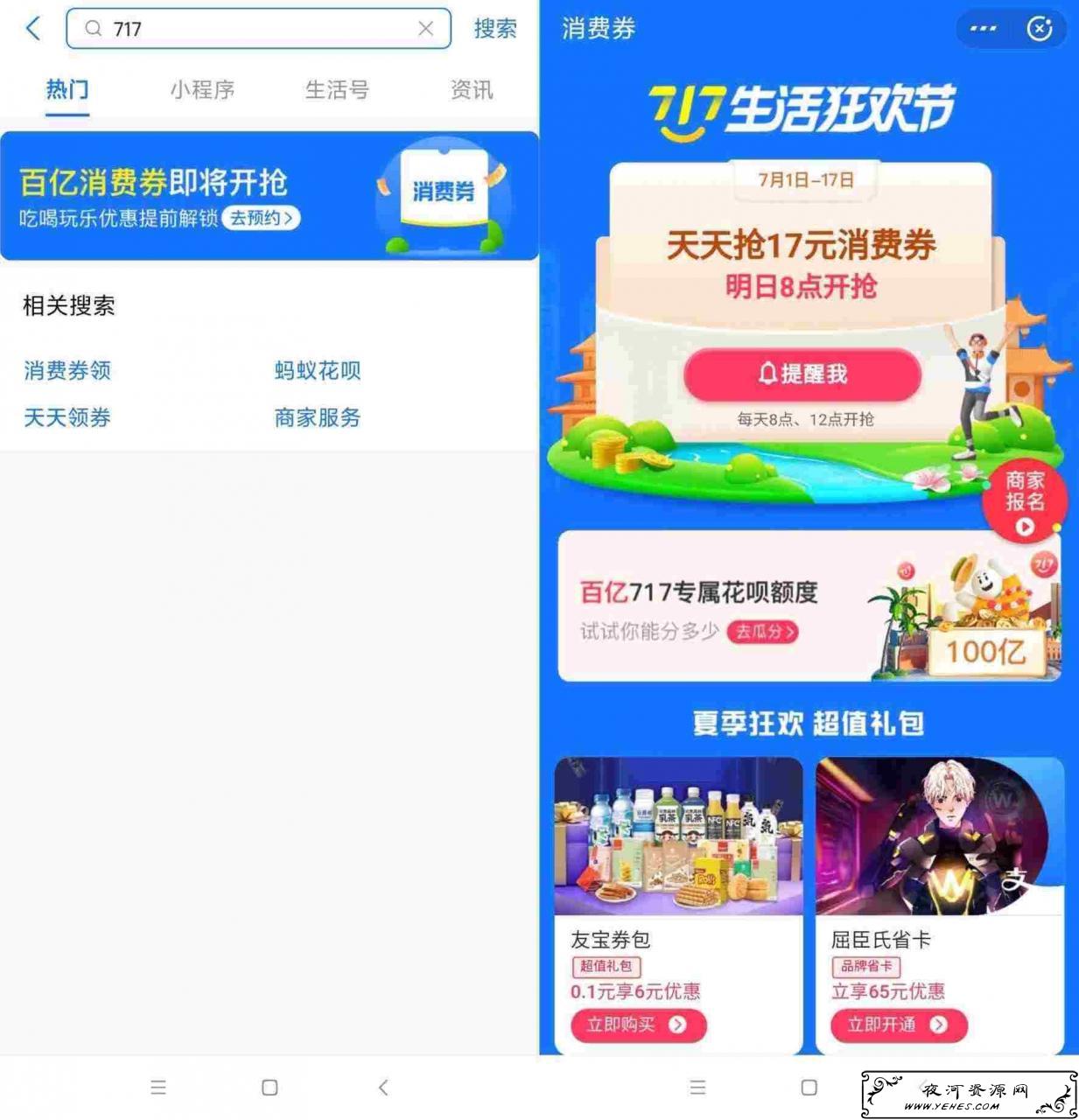The width and height of the screenshot is (1079, 1120).
Task: Open the mini program more options menu
Action: click(984, 29)
